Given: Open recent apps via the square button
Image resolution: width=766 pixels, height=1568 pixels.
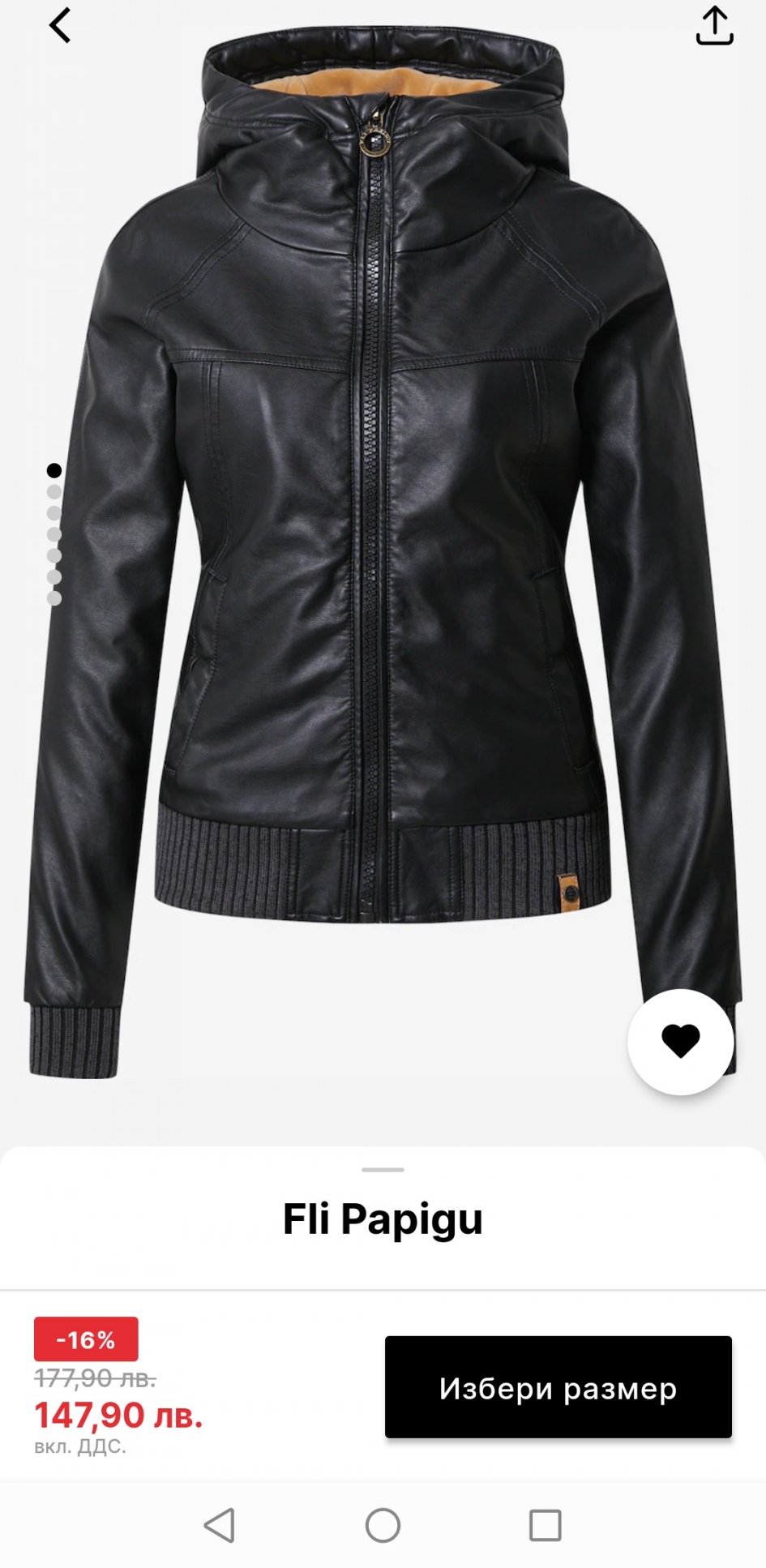Looking at the screenshot, I should [x=545, y=1525].
